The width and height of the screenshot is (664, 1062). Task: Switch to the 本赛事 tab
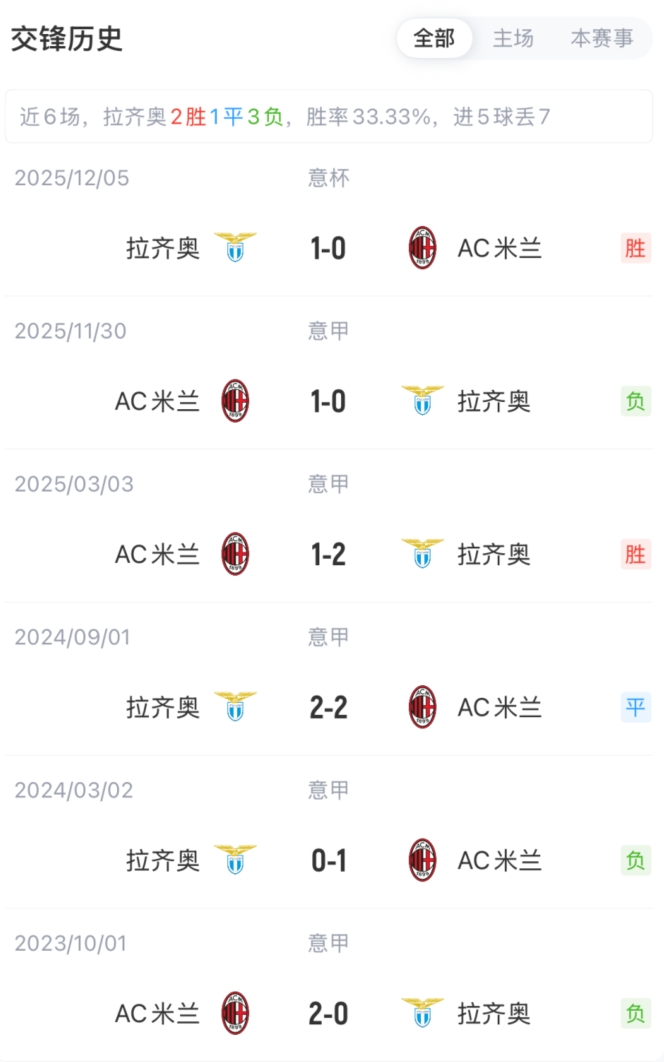click(x=601, y=39)
